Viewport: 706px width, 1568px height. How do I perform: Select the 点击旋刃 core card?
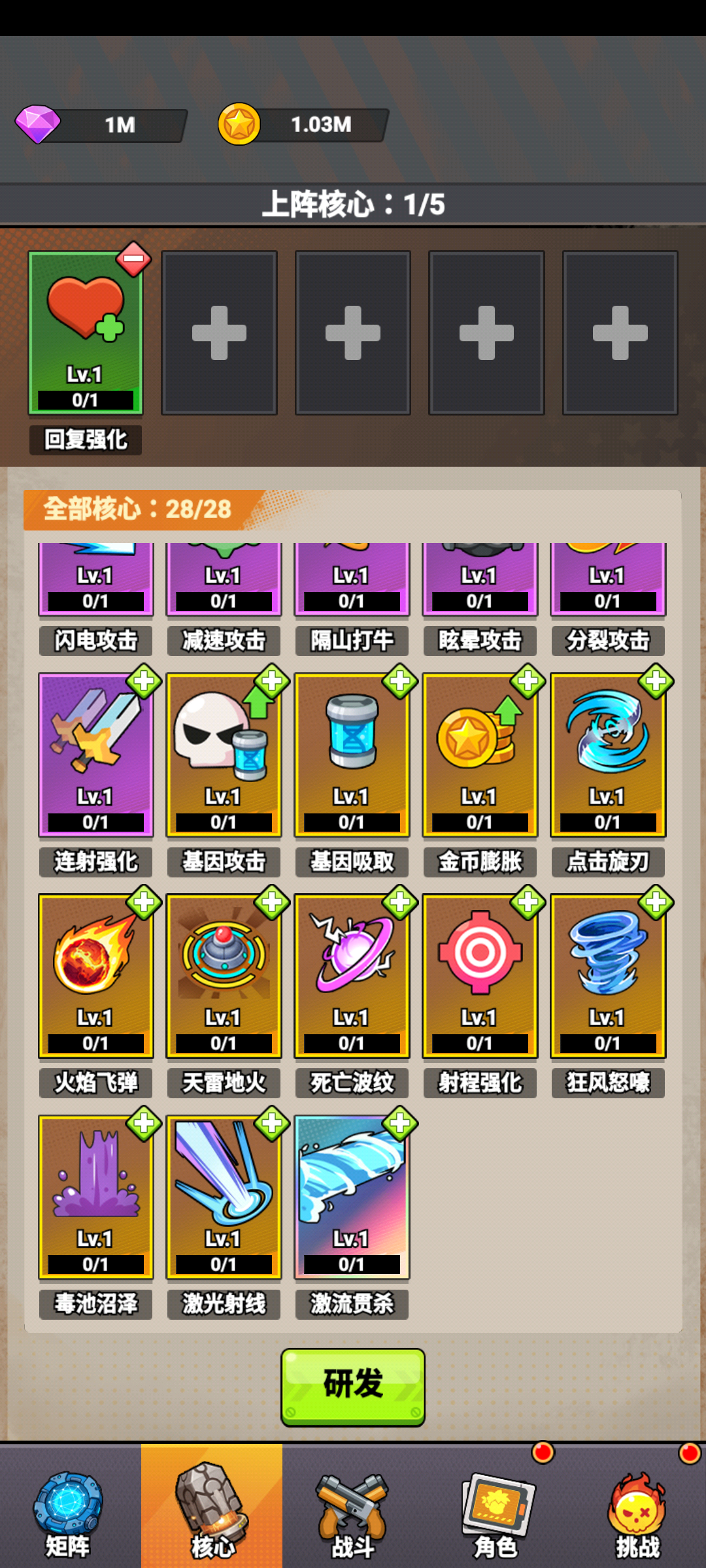(608, 755)
